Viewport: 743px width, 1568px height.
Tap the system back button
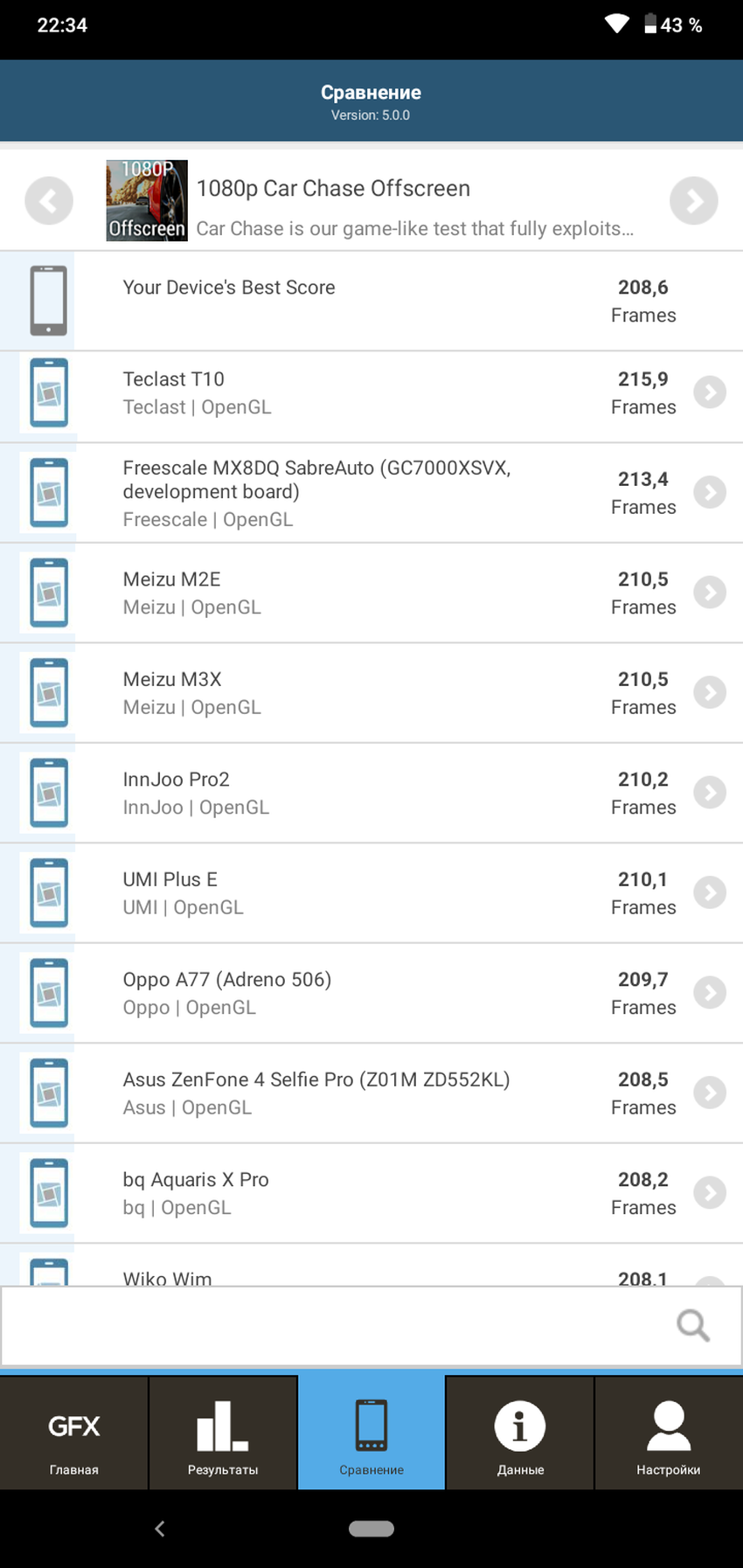tap(160, 1529)
